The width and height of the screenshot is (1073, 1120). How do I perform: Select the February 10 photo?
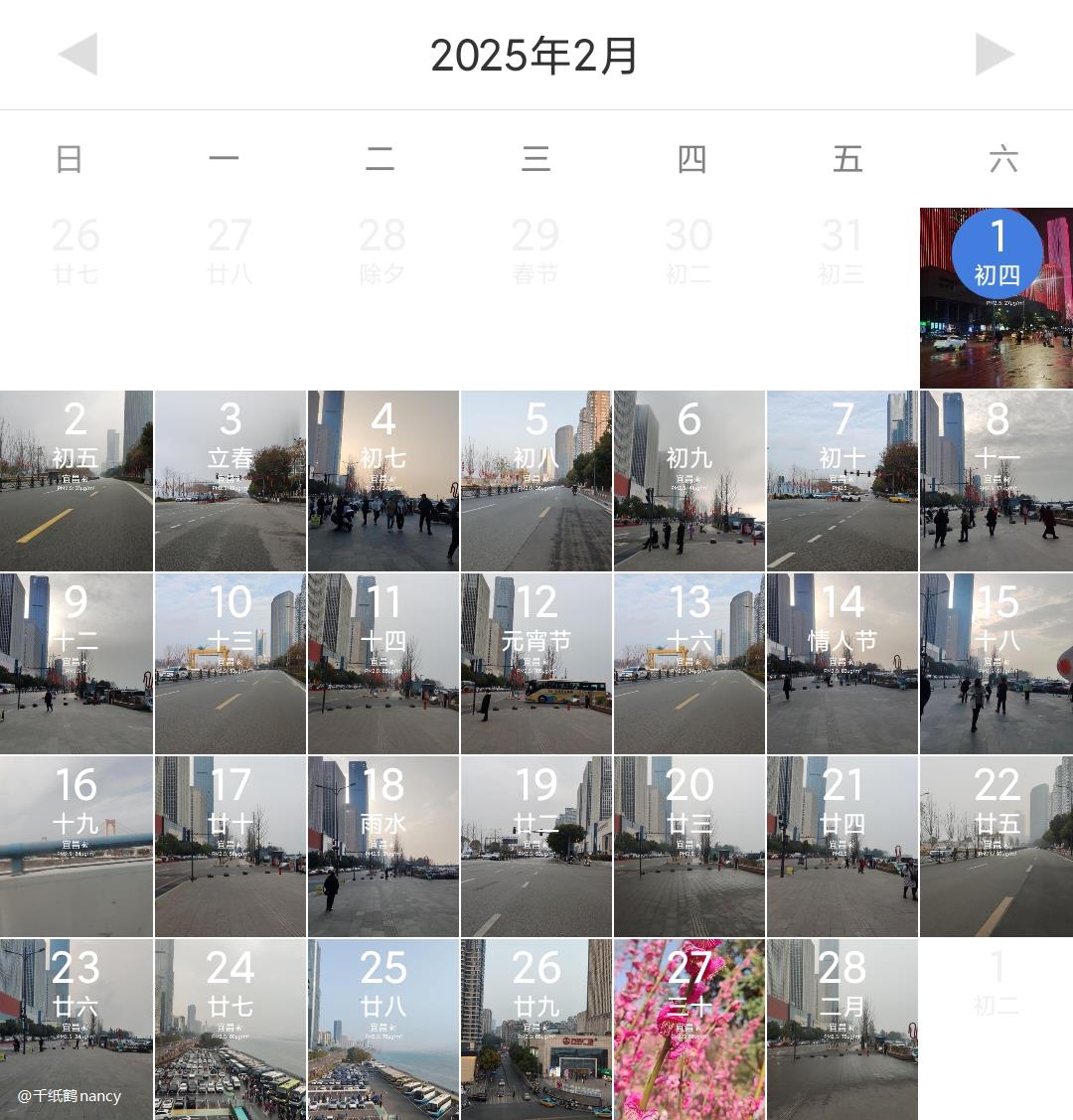[x=230, y=664]
